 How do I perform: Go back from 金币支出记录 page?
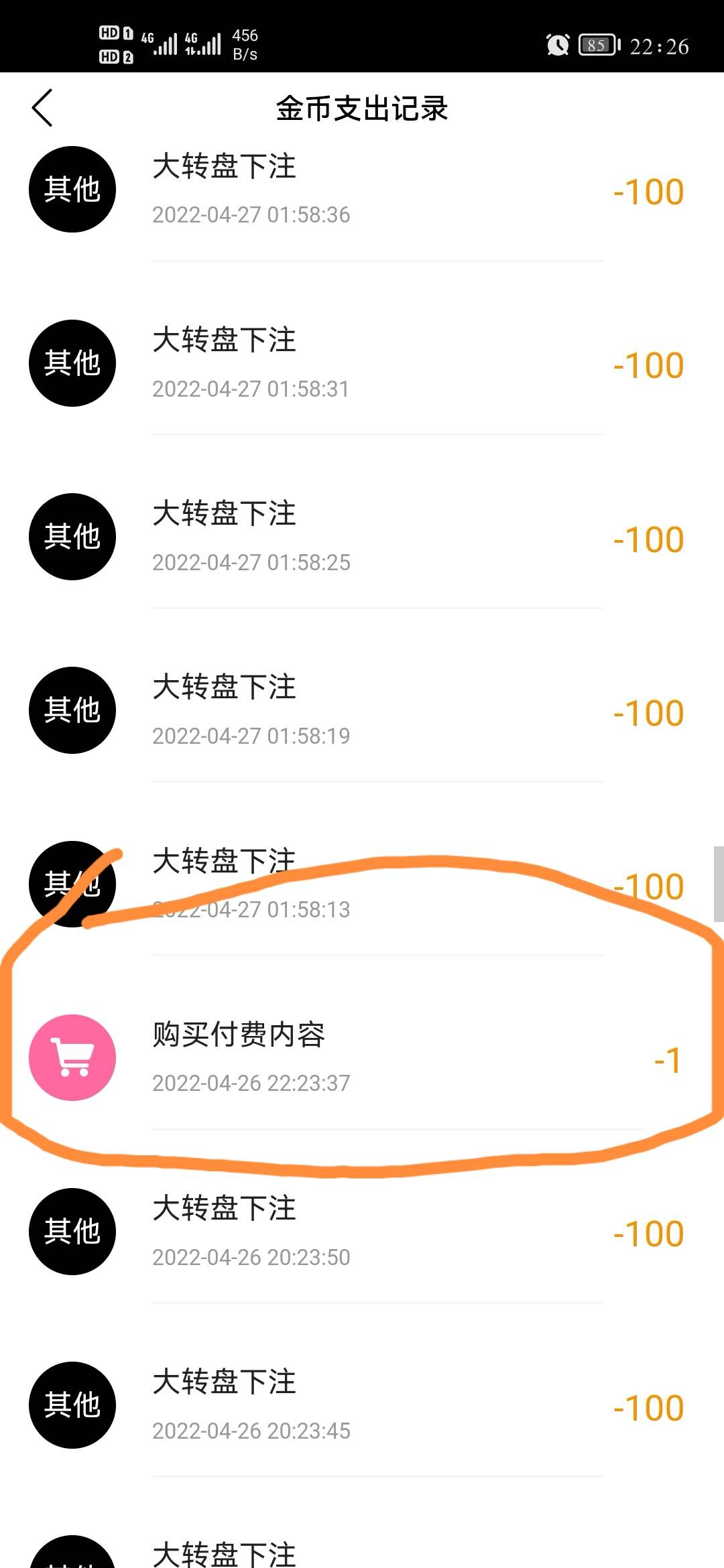pos(42,108)
